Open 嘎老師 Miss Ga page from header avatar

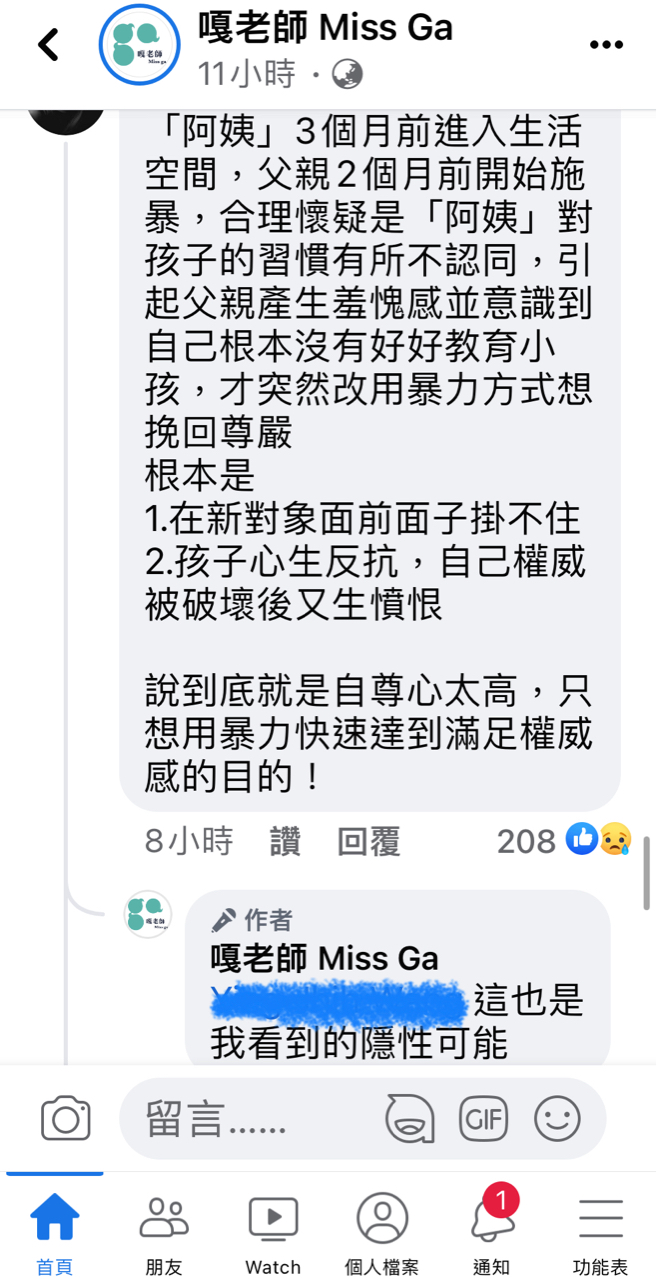(x=139, y=45)
